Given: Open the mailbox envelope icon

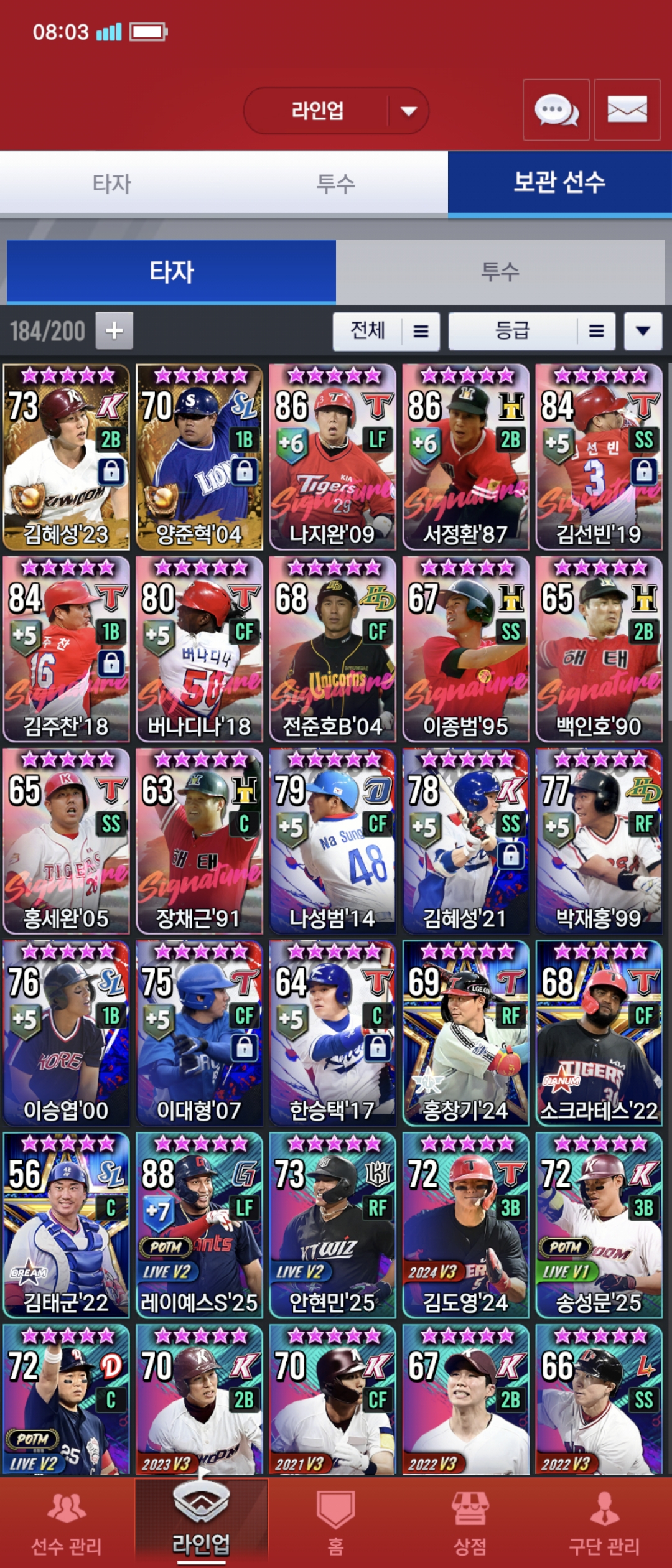Looking at the screenshot, I should point(627,110).
